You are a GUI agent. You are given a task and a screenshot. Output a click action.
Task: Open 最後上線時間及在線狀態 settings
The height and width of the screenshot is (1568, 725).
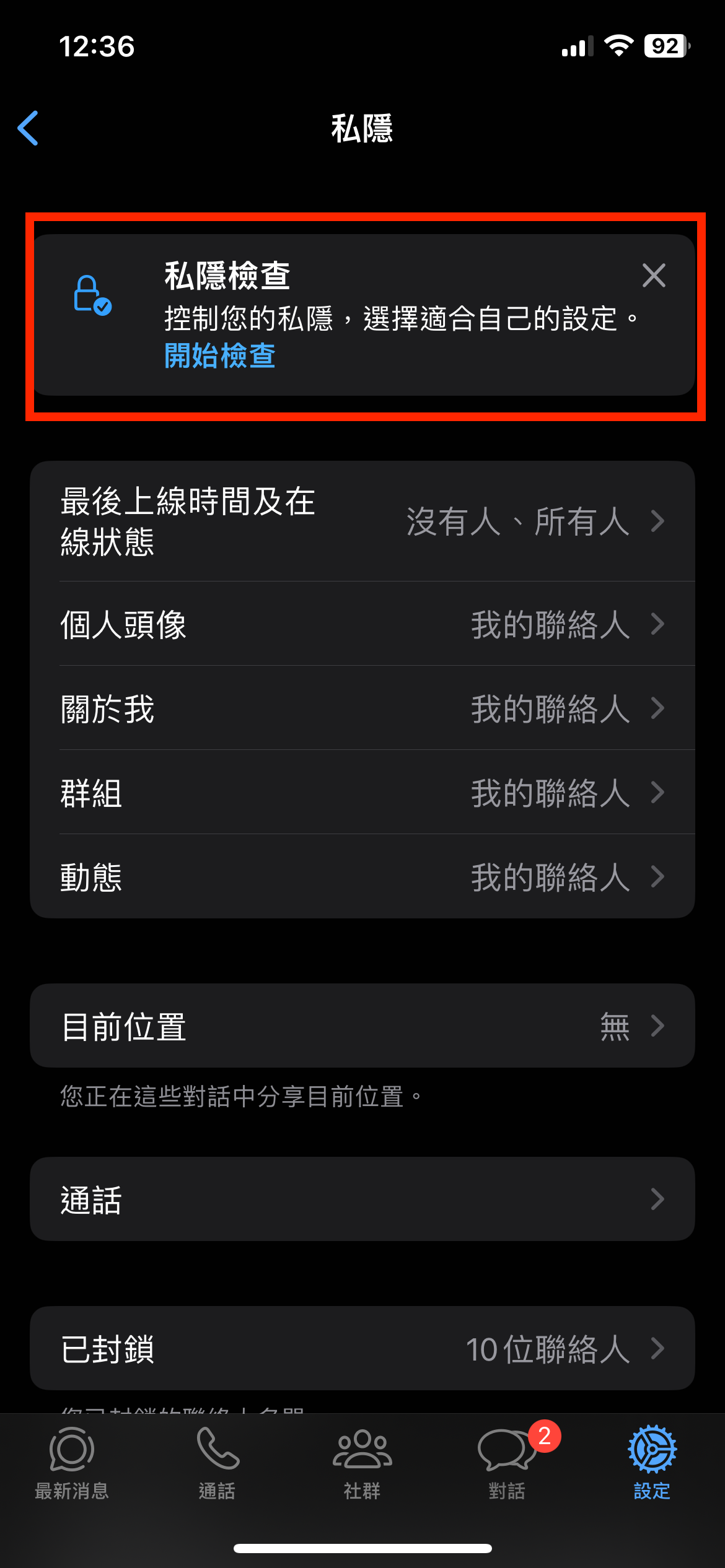pyautogui.click(x=362, y=521)
